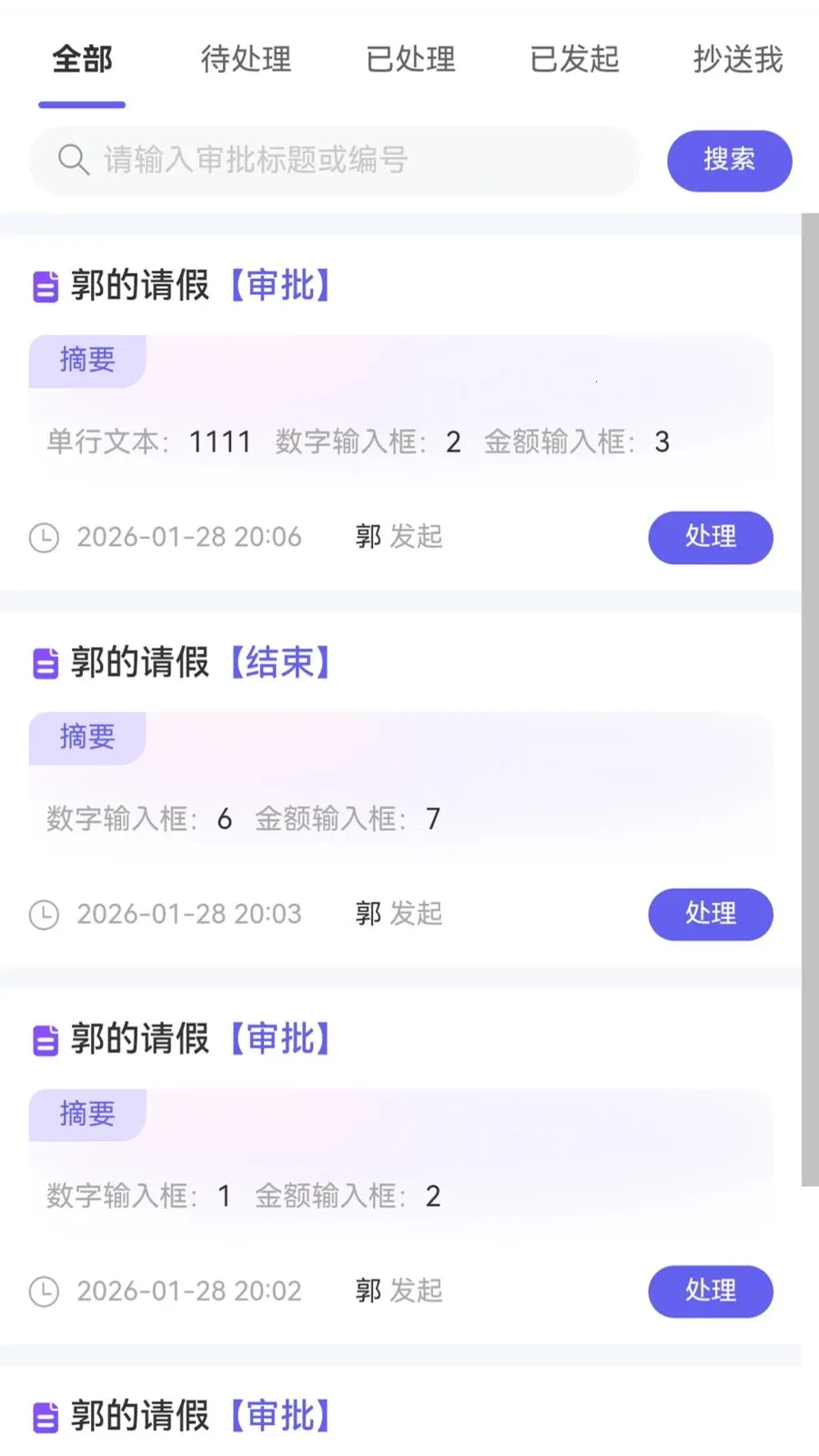Open the 已发起 tab
Image resolution: width=819 pixels, height=1456 pixels.
pos(573,60)
